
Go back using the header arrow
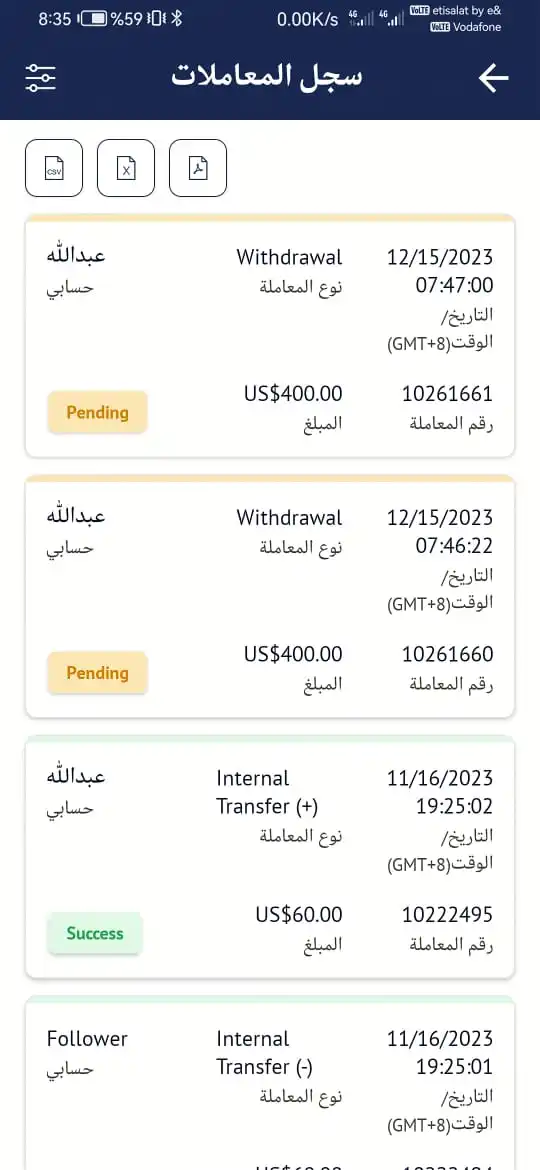[493, 78]
